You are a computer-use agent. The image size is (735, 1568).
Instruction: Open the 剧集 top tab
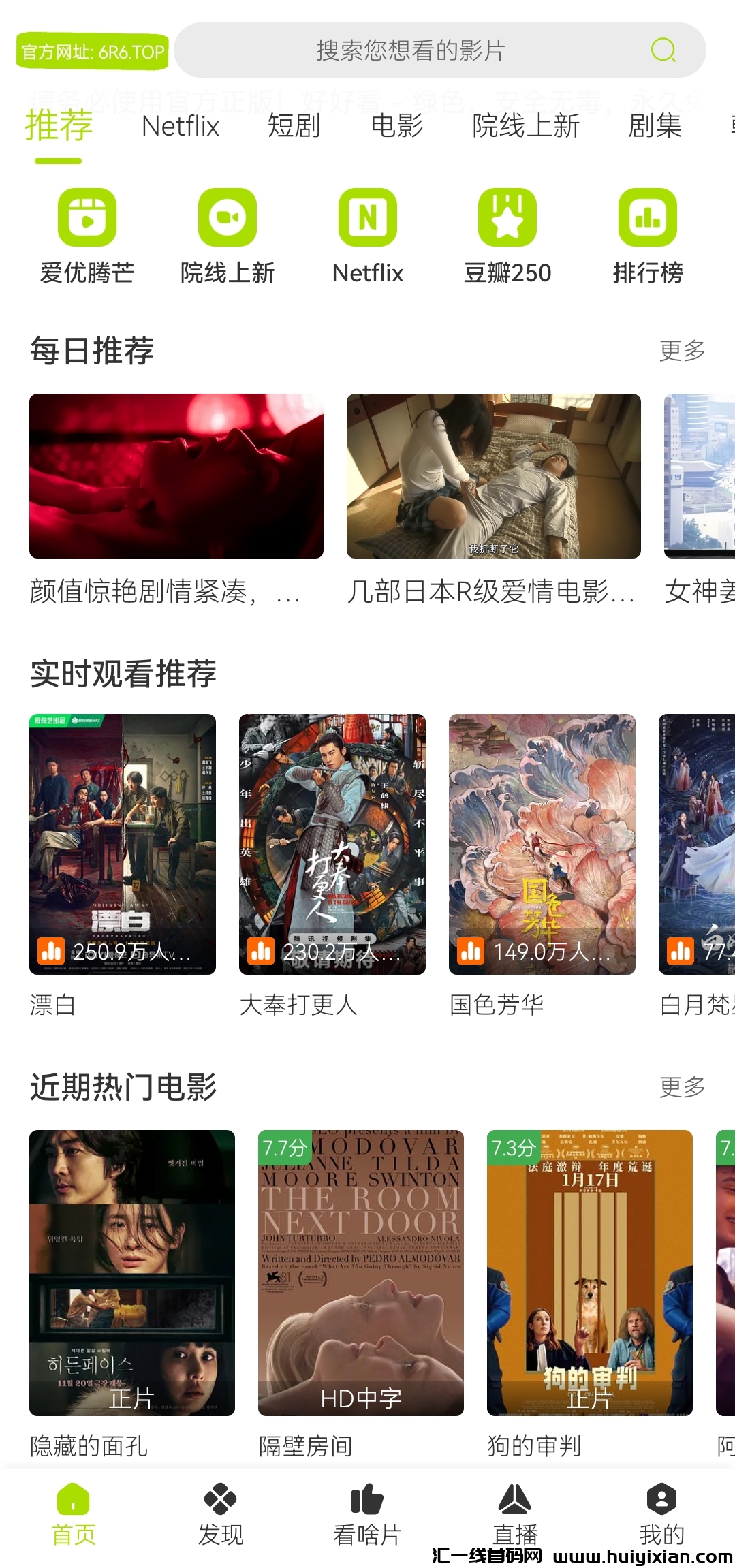(x=655, y=126)
